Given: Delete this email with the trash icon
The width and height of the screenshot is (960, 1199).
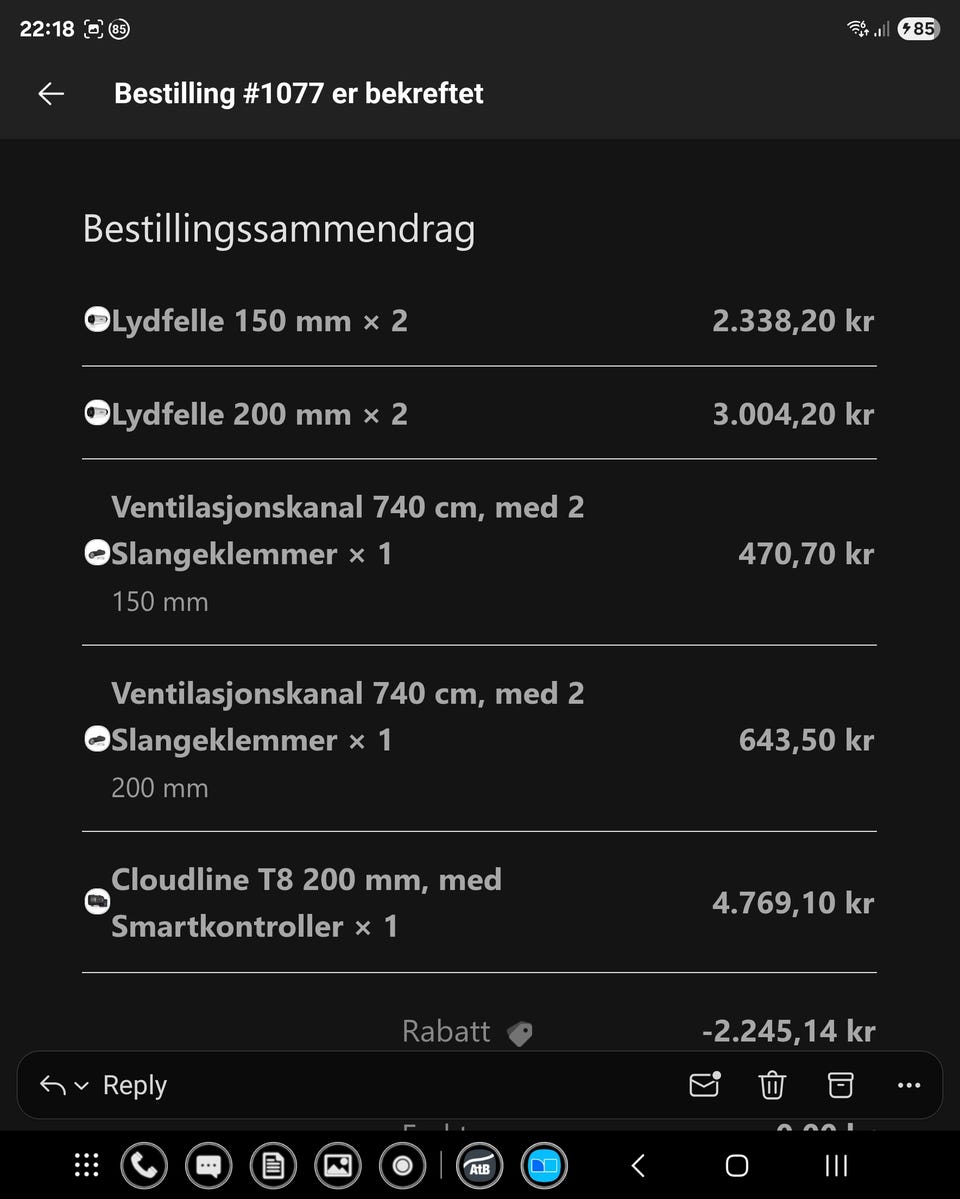Looking at the screenshot, I should coord(772,1085).
